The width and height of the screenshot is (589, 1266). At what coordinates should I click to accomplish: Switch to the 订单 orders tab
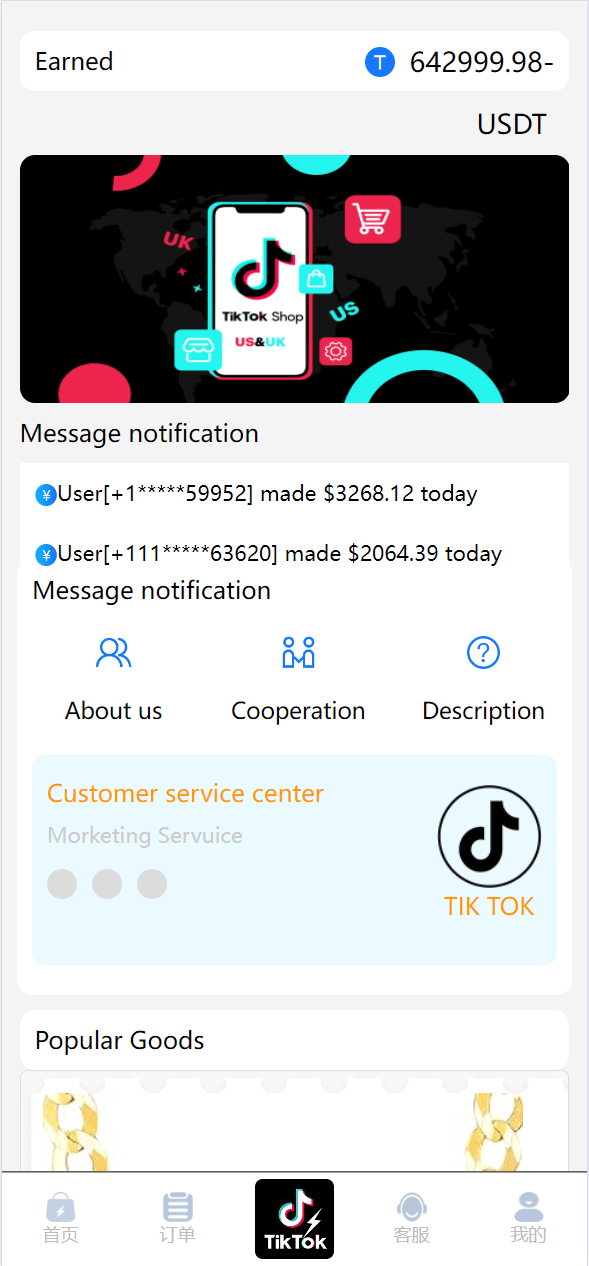177,1218
